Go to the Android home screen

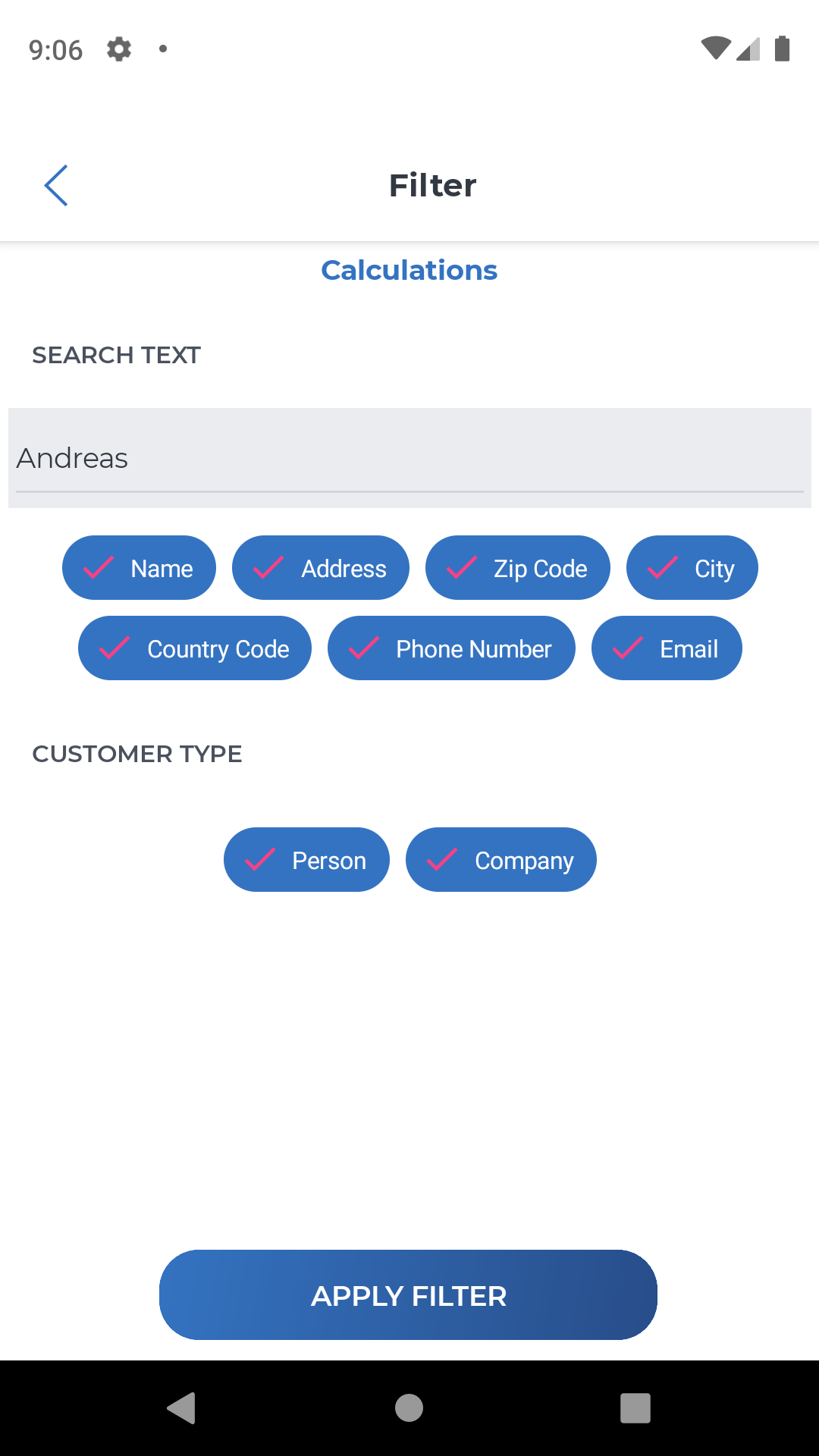pyautogui.click(x=409, y=1408)
